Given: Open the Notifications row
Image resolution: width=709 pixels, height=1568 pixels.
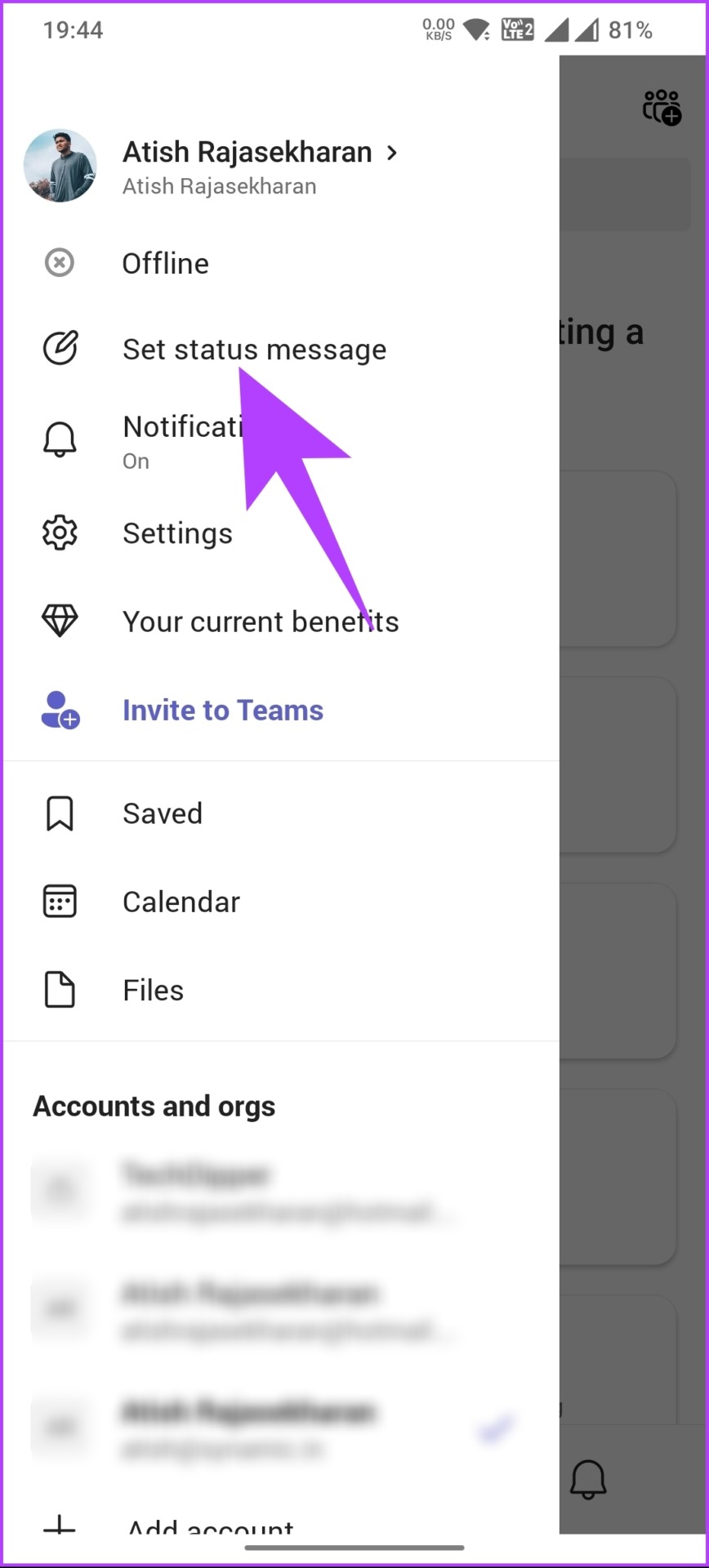Looking at the screenshot, I should (281, 441).
